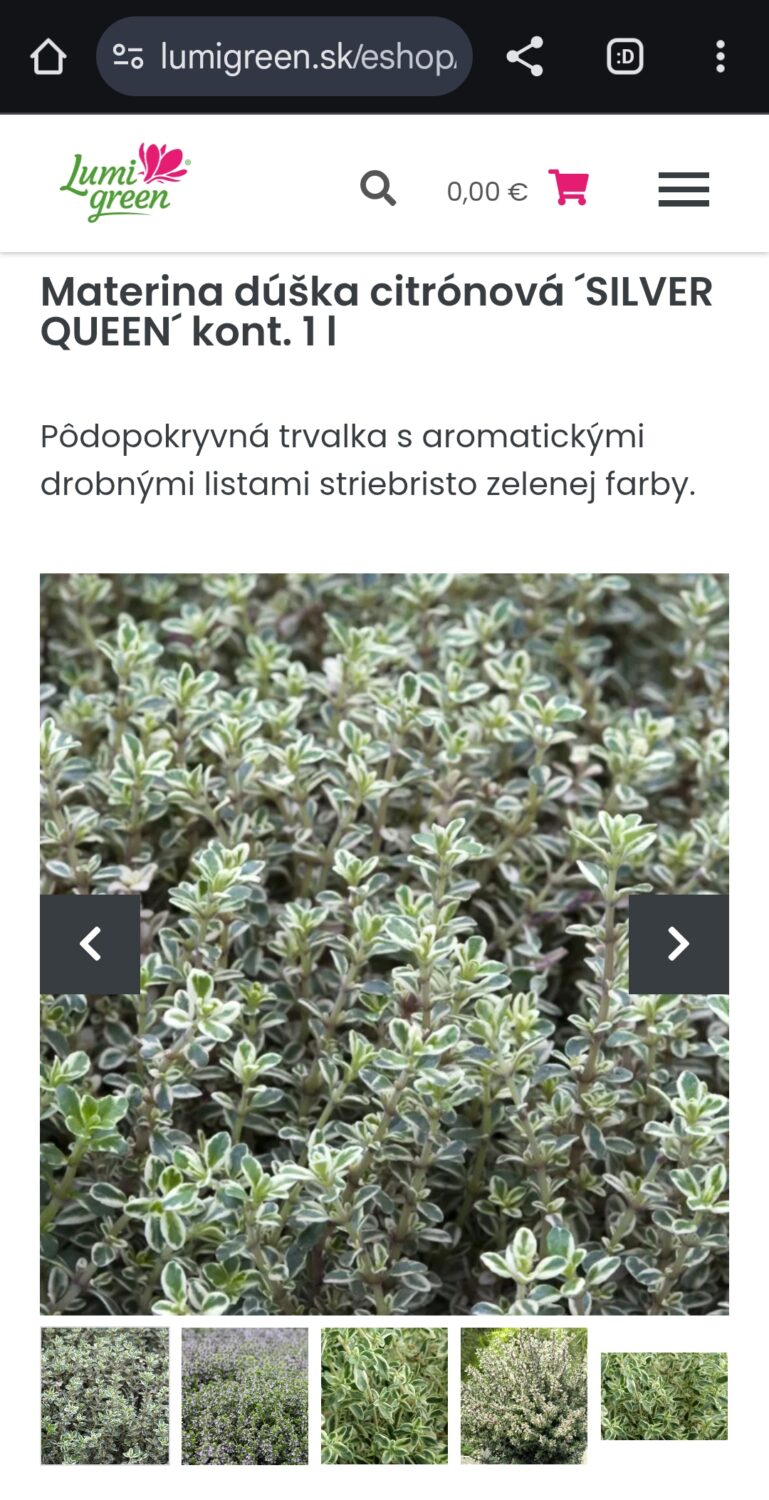This screenshot has width=769, height=1500.
Task: Select the third close-up leaves thumbnail
Action: click(384, 1396)
